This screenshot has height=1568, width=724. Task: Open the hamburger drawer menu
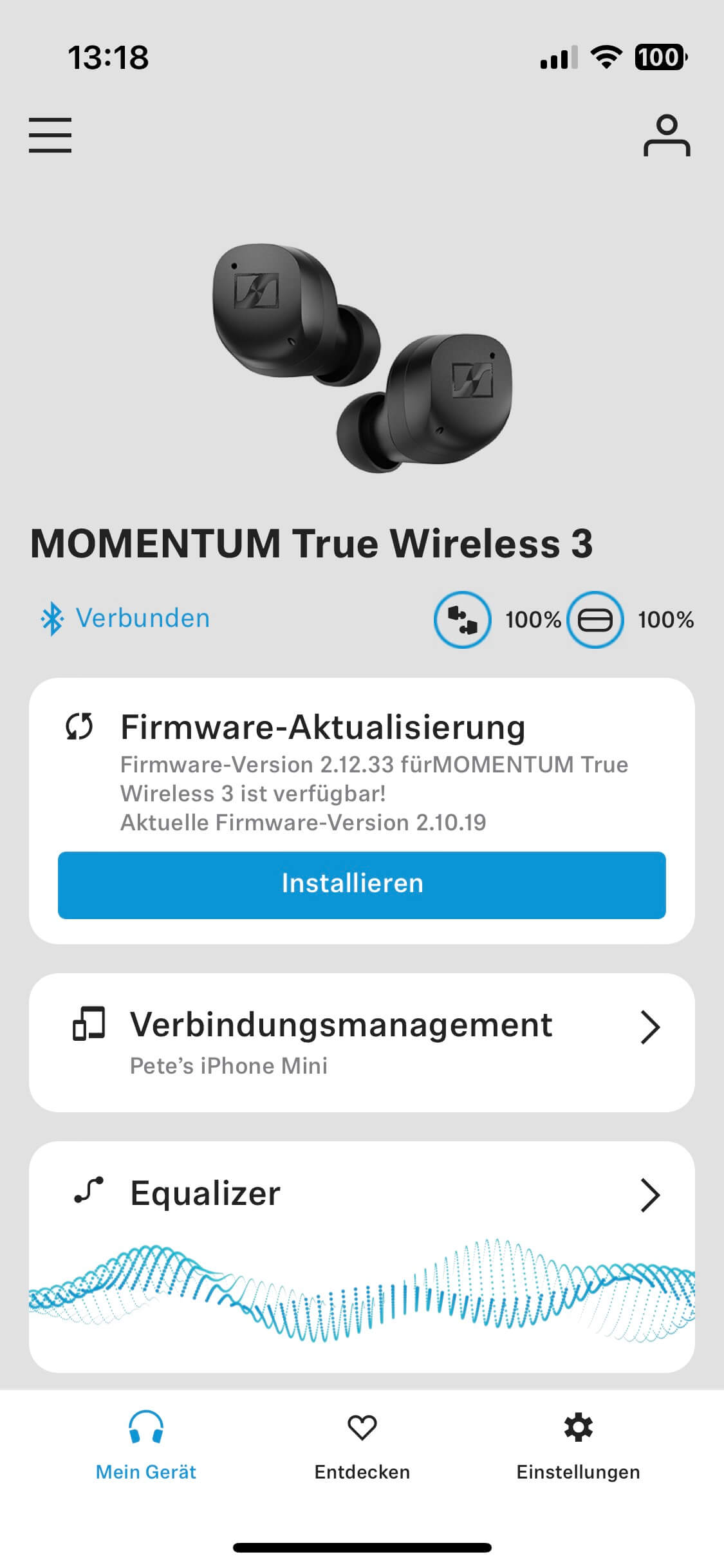pos(50,135)
